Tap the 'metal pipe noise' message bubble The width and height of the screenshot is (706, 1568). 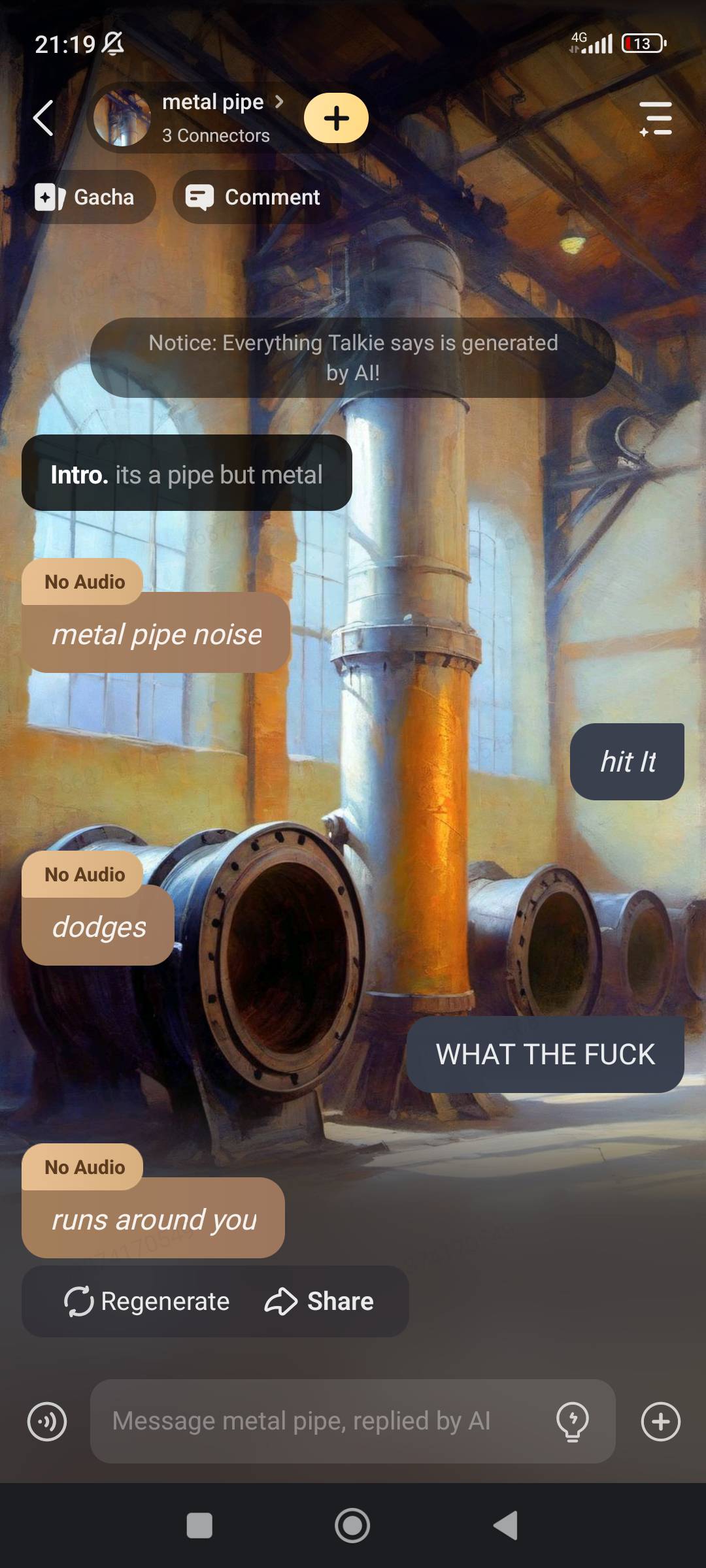click(x=157, y=634)
